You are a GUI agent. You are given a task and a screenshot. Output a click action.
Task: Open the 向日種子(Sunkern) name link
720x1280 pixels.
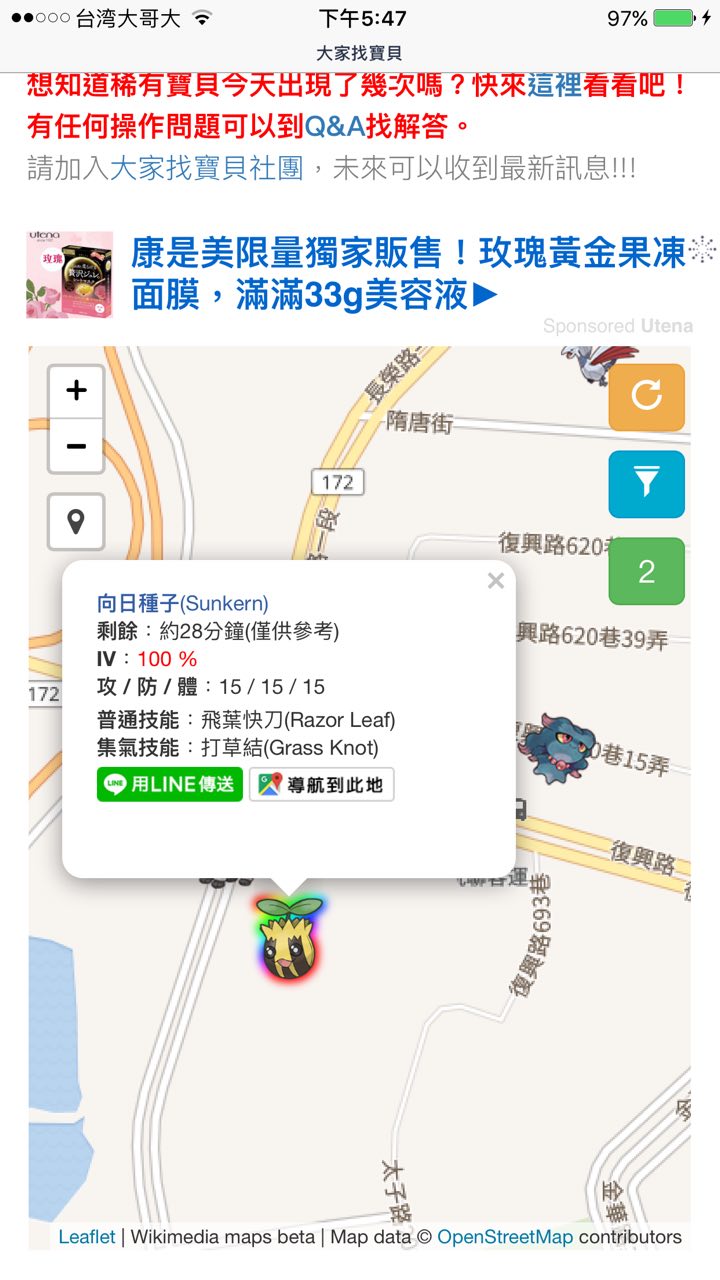(182, 603)
